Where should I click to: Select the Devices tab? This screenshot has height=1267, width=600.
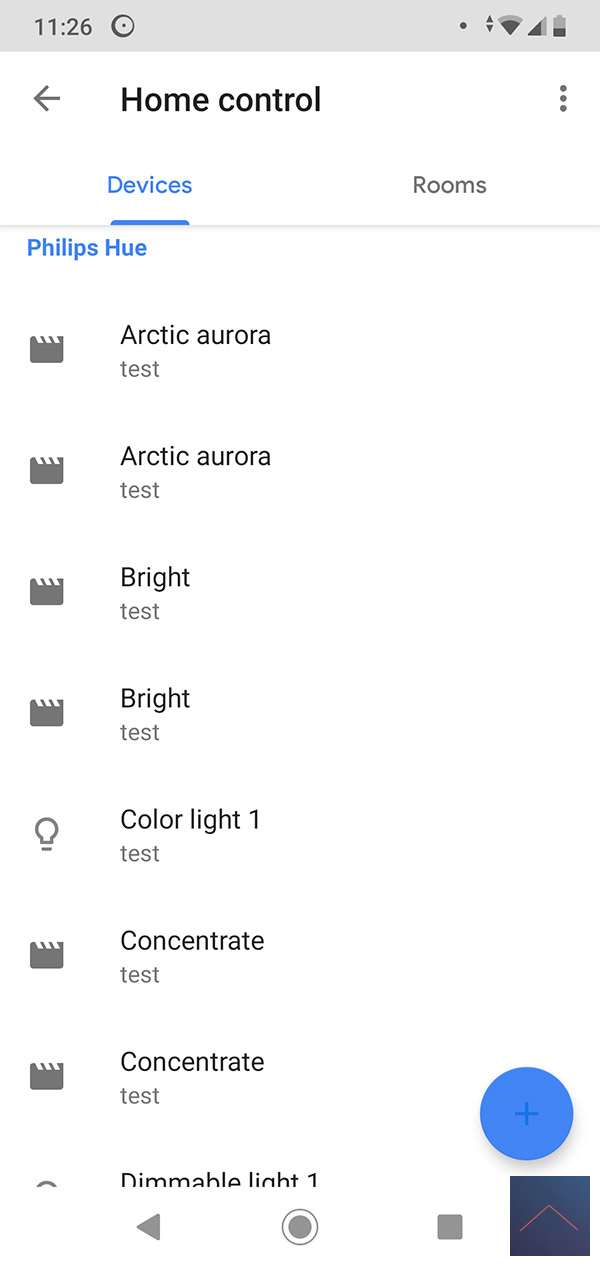(150, 185)
